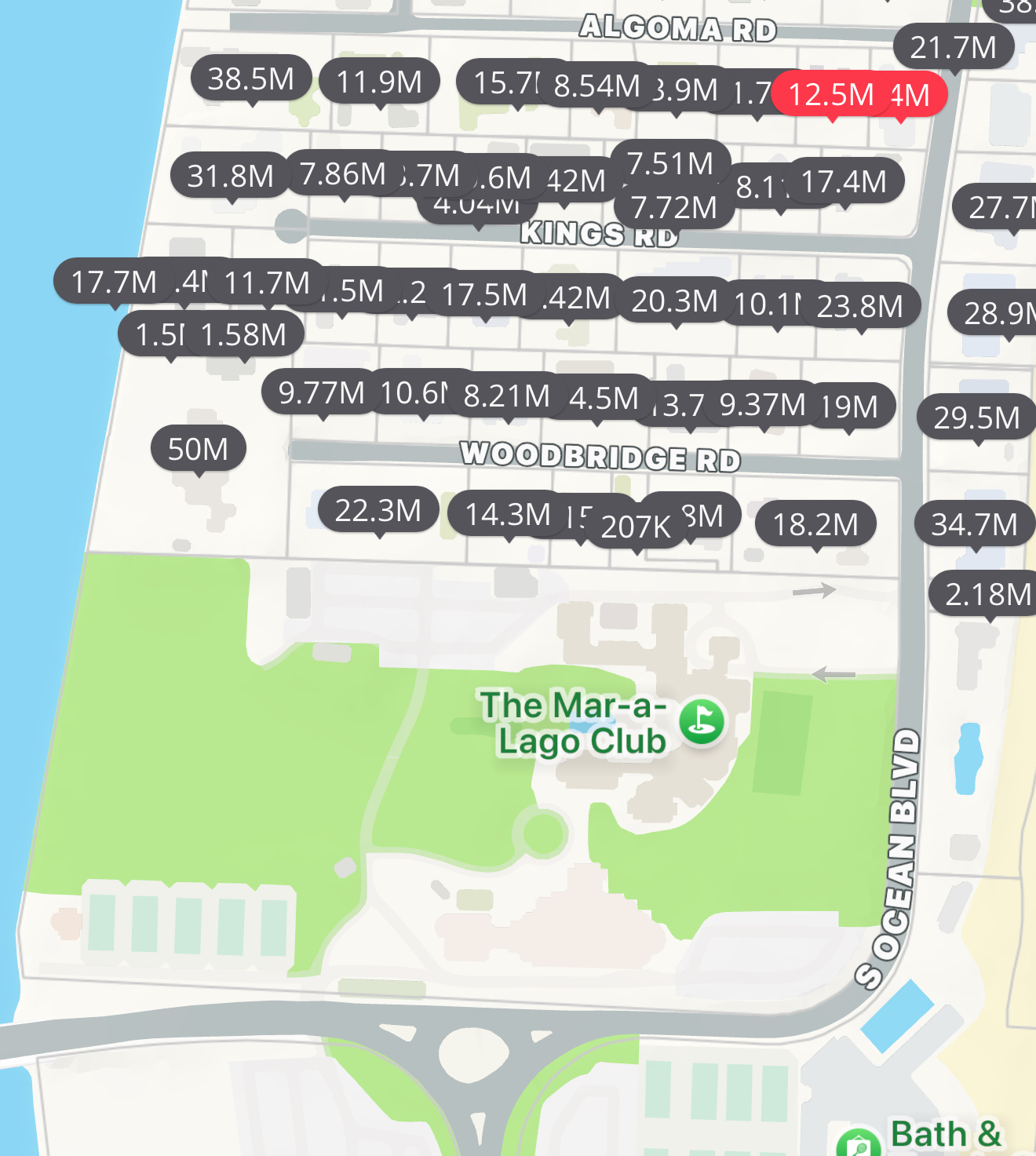1036x1156 pixels.
Task: Select the 2.18M price pin
Action: [987, 594]
